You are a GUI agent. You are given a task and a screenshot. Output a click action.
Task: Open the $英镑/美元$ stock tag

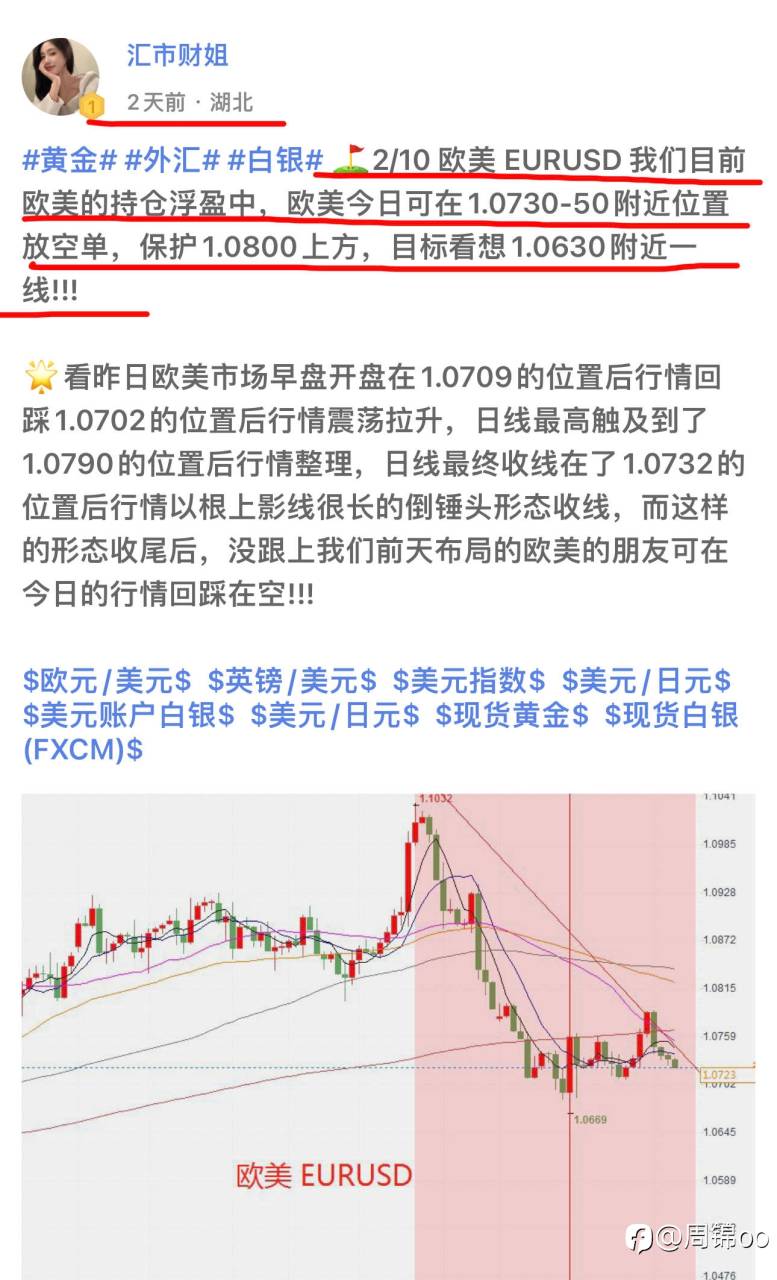coord(292,682)
